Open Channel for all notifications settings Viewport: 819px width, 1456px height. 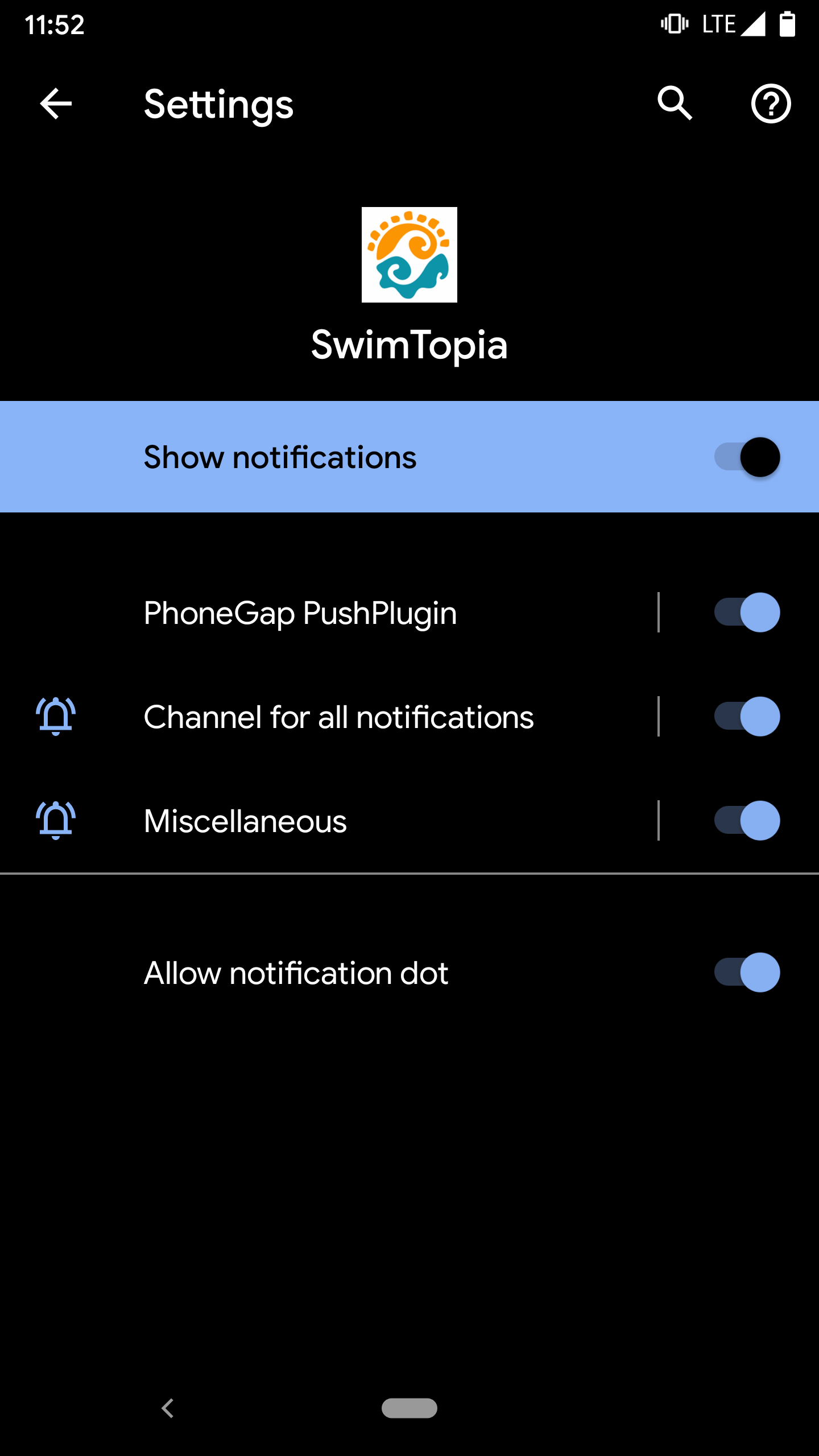341,717
